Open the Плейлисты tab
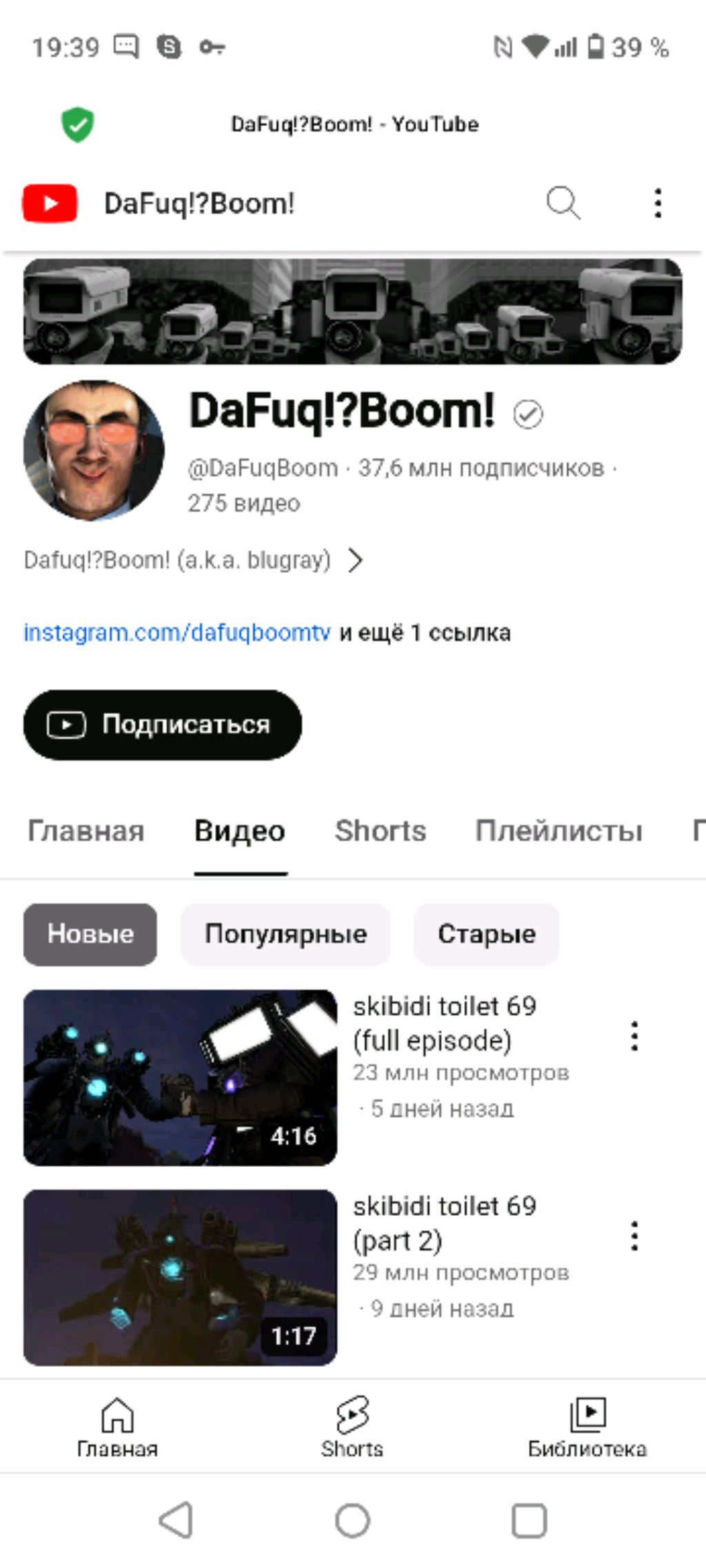 click(558, 831)
